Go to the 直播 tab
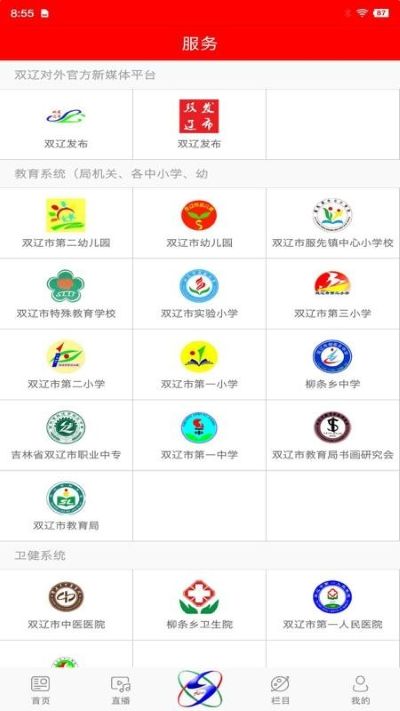The height and width of the screenshot is (711, 400). pos(121,690)
